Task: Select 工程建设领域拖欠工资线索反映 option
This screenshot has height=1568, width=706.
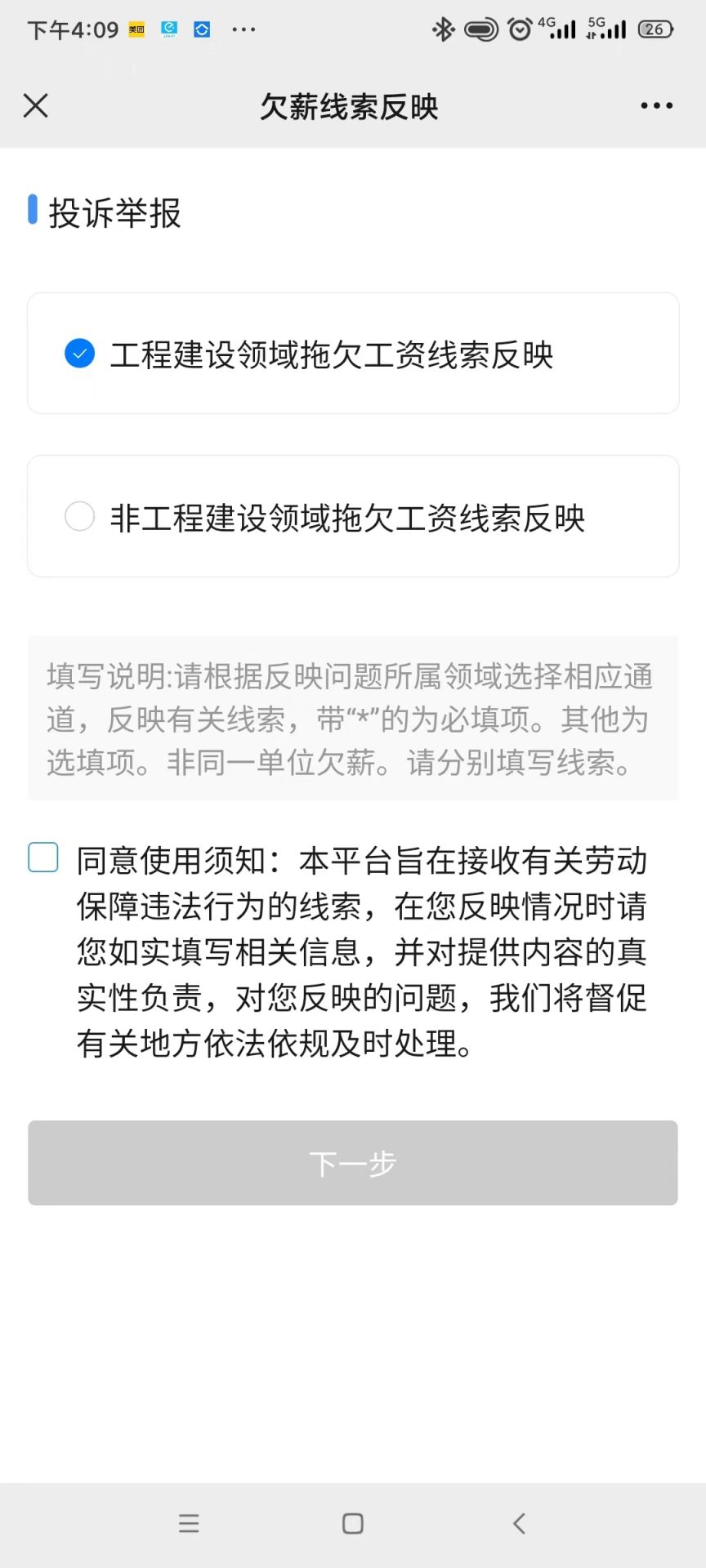Action: 353,354
